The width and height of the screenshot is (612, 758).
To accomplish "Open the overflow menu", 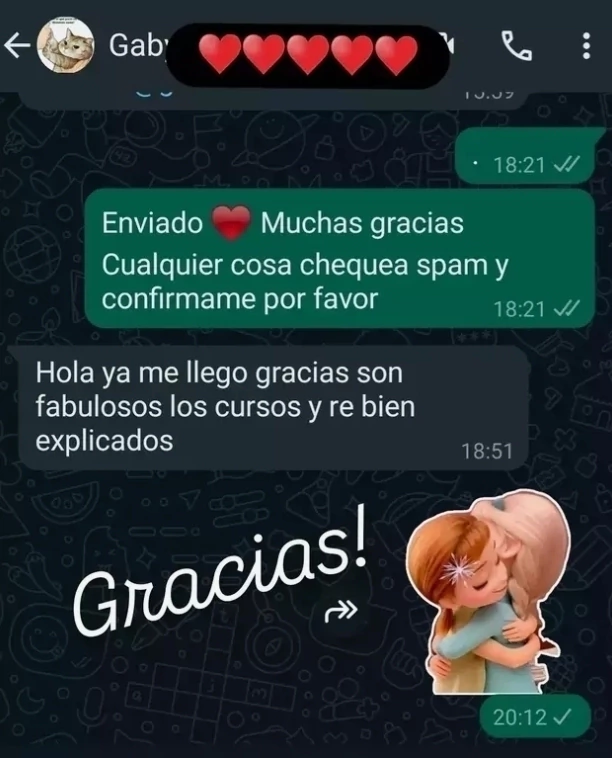I will click(586, 45).
